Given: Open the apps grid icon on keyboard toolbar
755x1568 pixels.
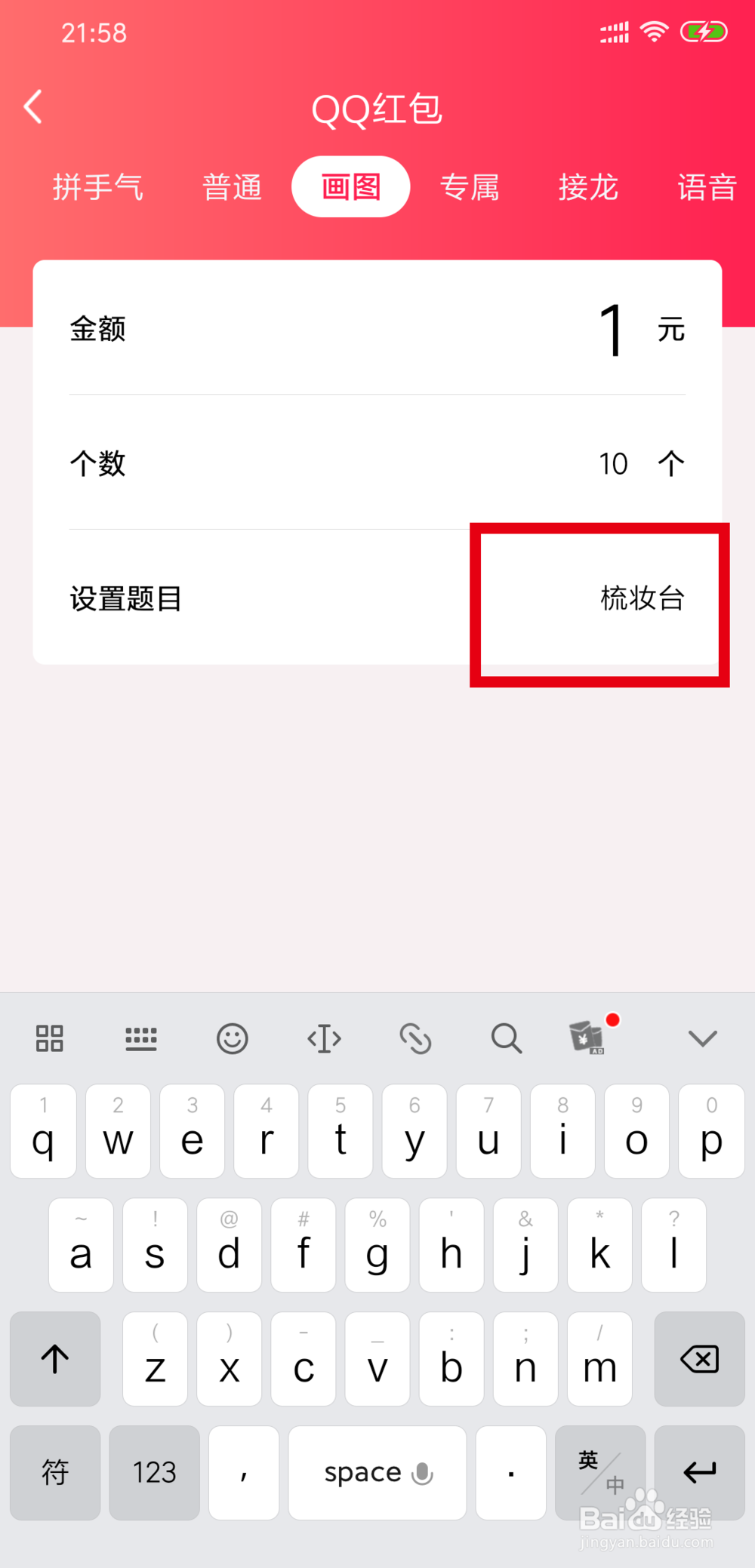Looking at the screenshot, I should (x=49, y=1038).
